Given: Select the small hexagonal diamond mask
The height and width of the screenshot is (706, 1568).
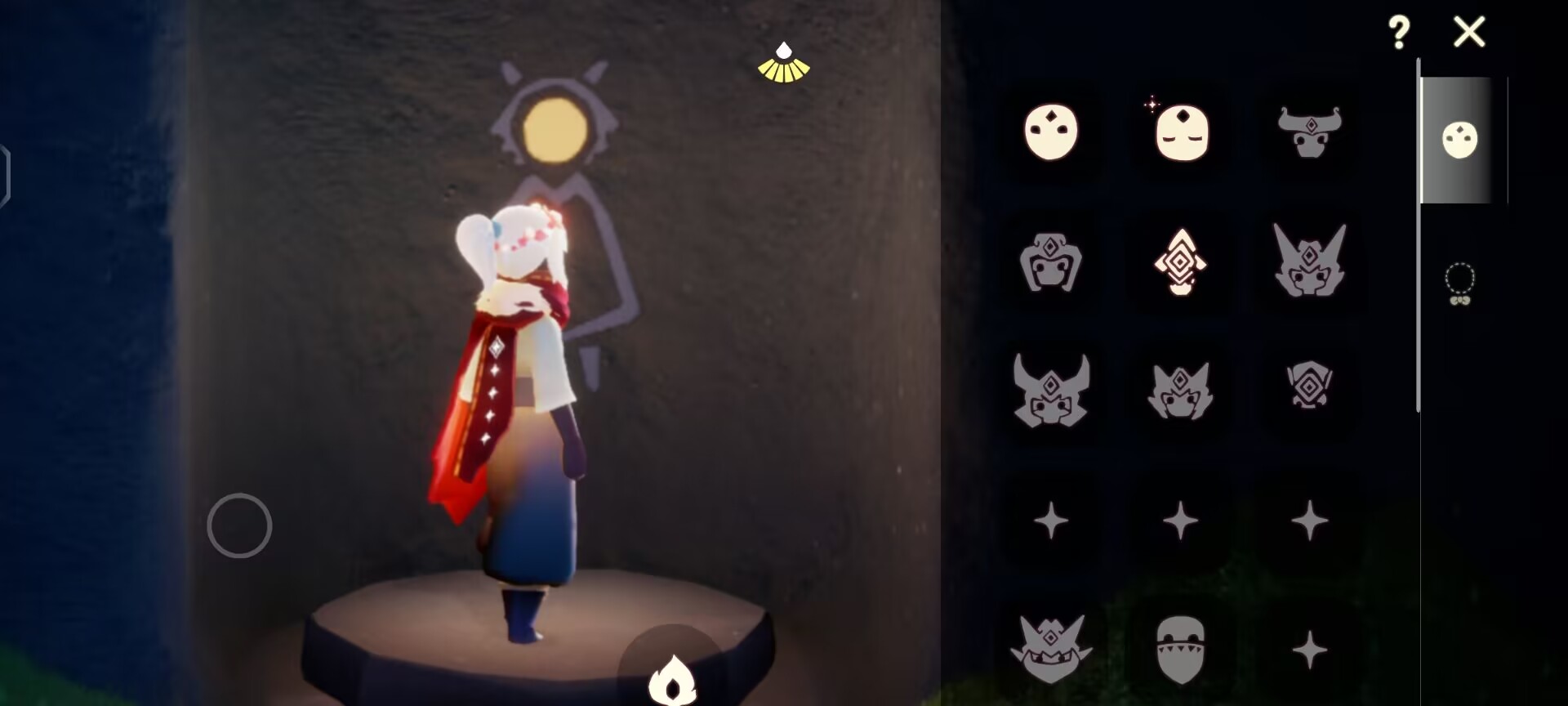Looking at the screenshot, I should click(x=1309, y=385).
